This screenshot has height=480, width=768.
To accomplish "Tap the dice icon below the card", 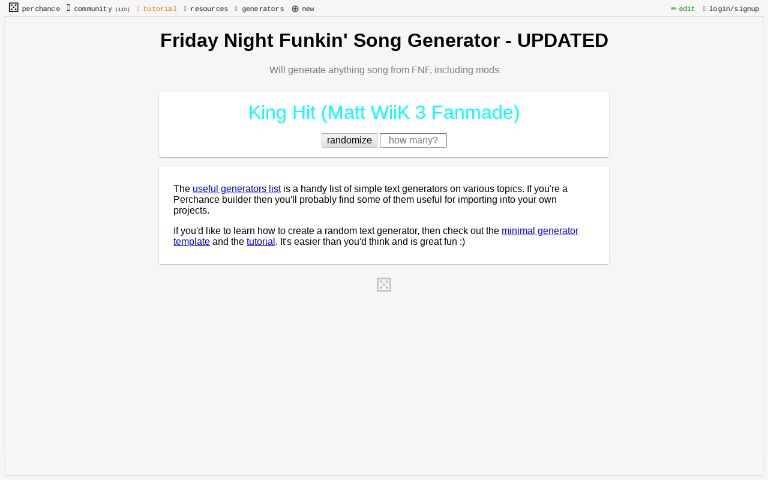I will pos(383,285).
